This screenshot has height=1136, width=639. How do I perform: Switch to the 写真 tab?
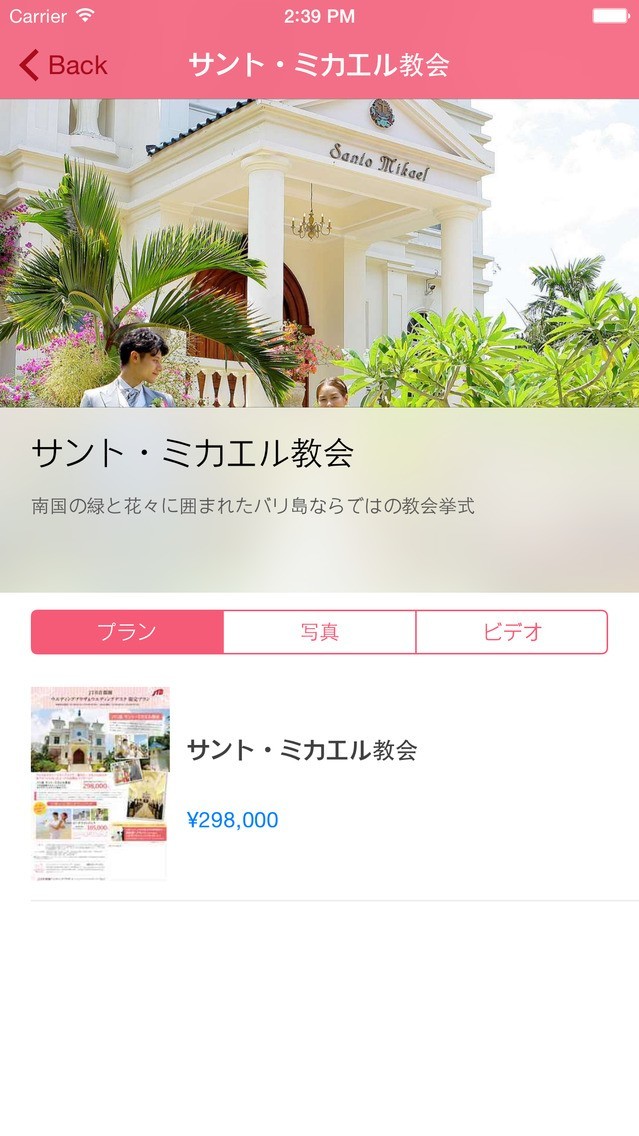click(x=319, y=632)
